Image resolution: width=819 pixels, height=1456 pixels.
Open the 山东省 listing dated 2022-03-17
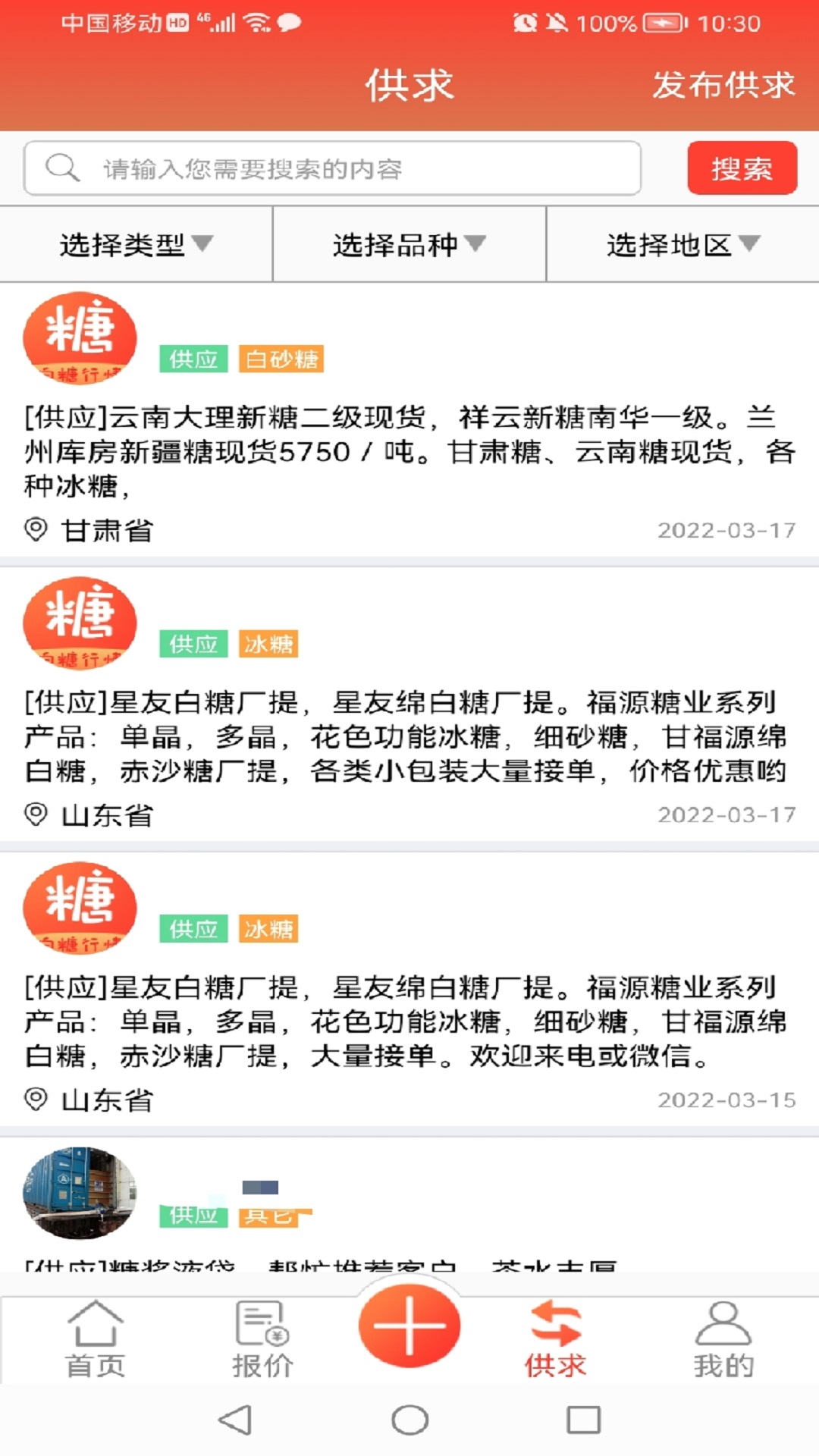[409, 704]
